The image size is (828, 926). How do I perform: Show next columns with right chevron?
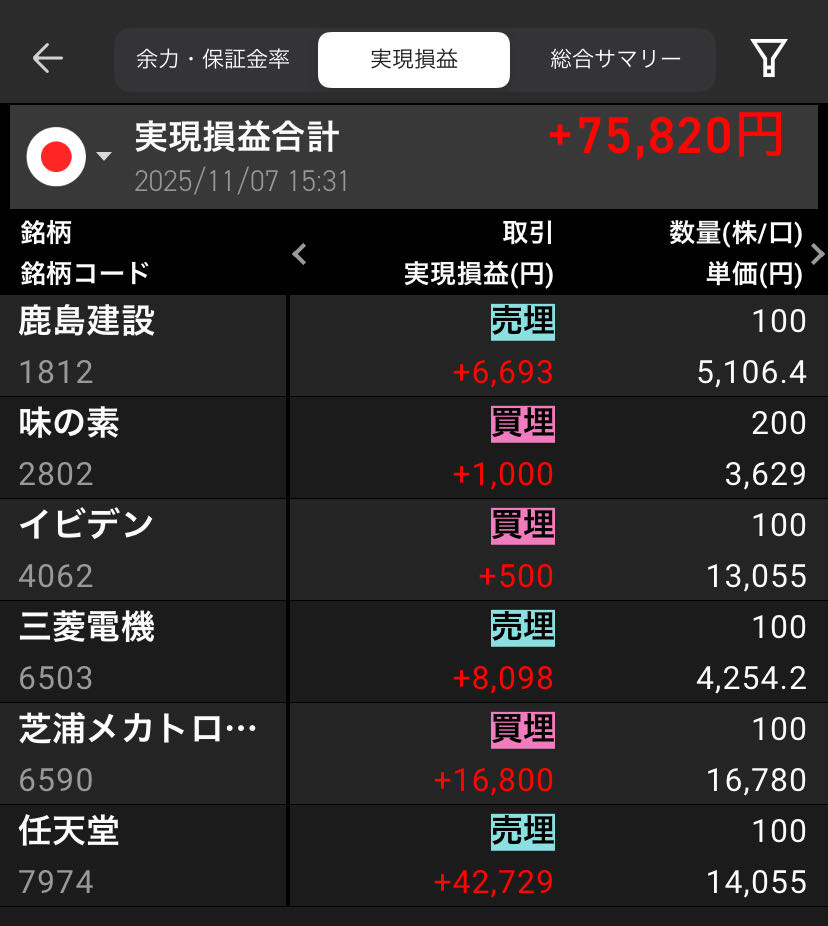tap(817, 254)
